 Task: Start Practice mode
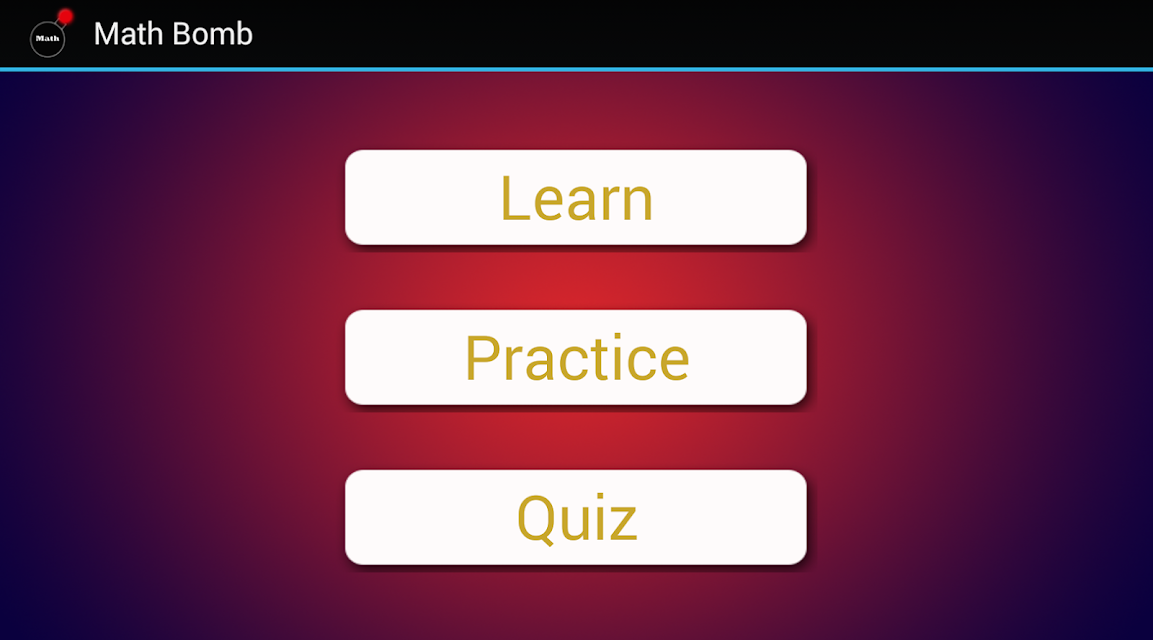tap(576, 358)
